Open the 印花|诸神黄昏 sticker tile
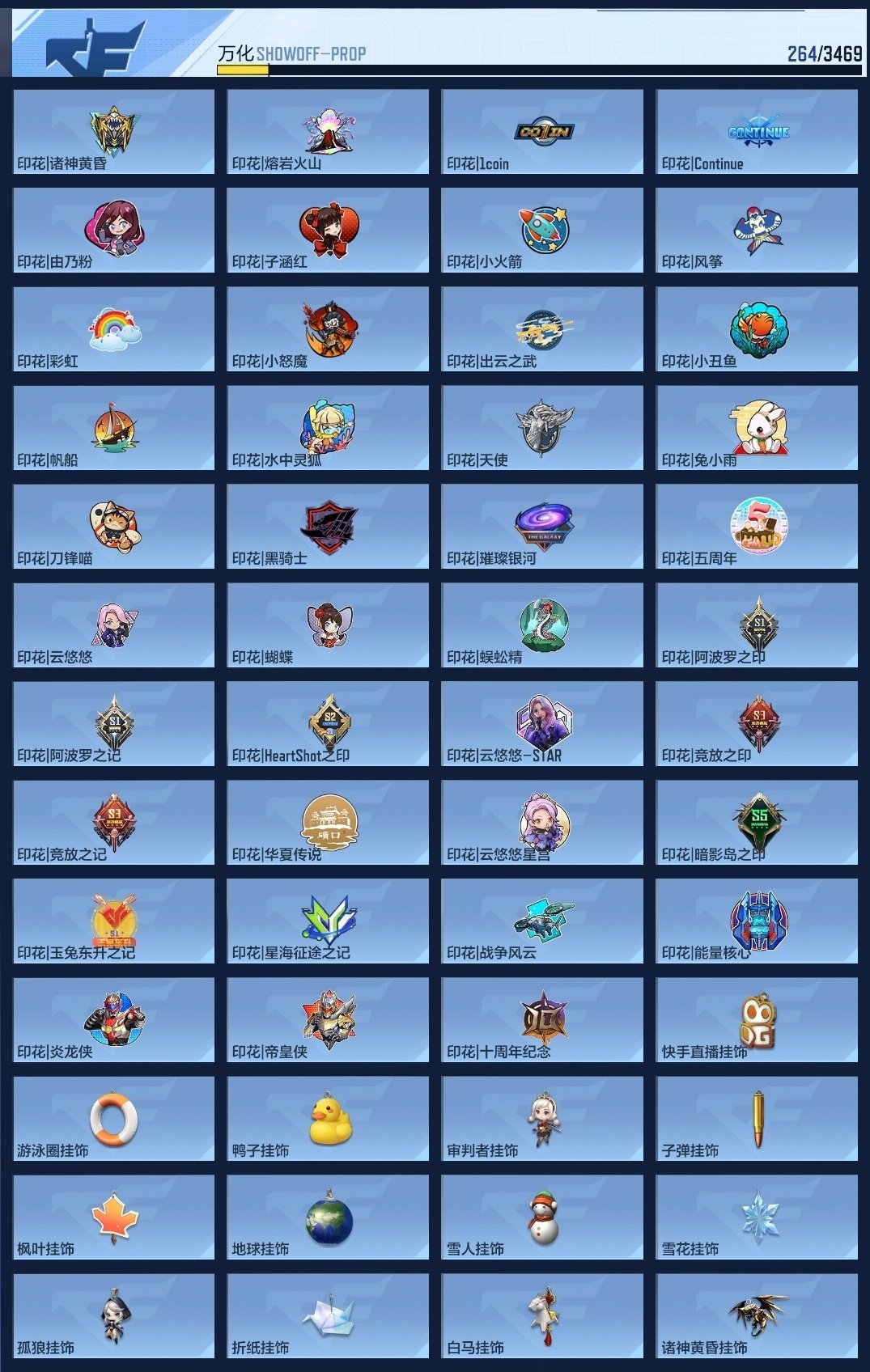The width and height of the screenshot is (870, 1372). [114, 132]
